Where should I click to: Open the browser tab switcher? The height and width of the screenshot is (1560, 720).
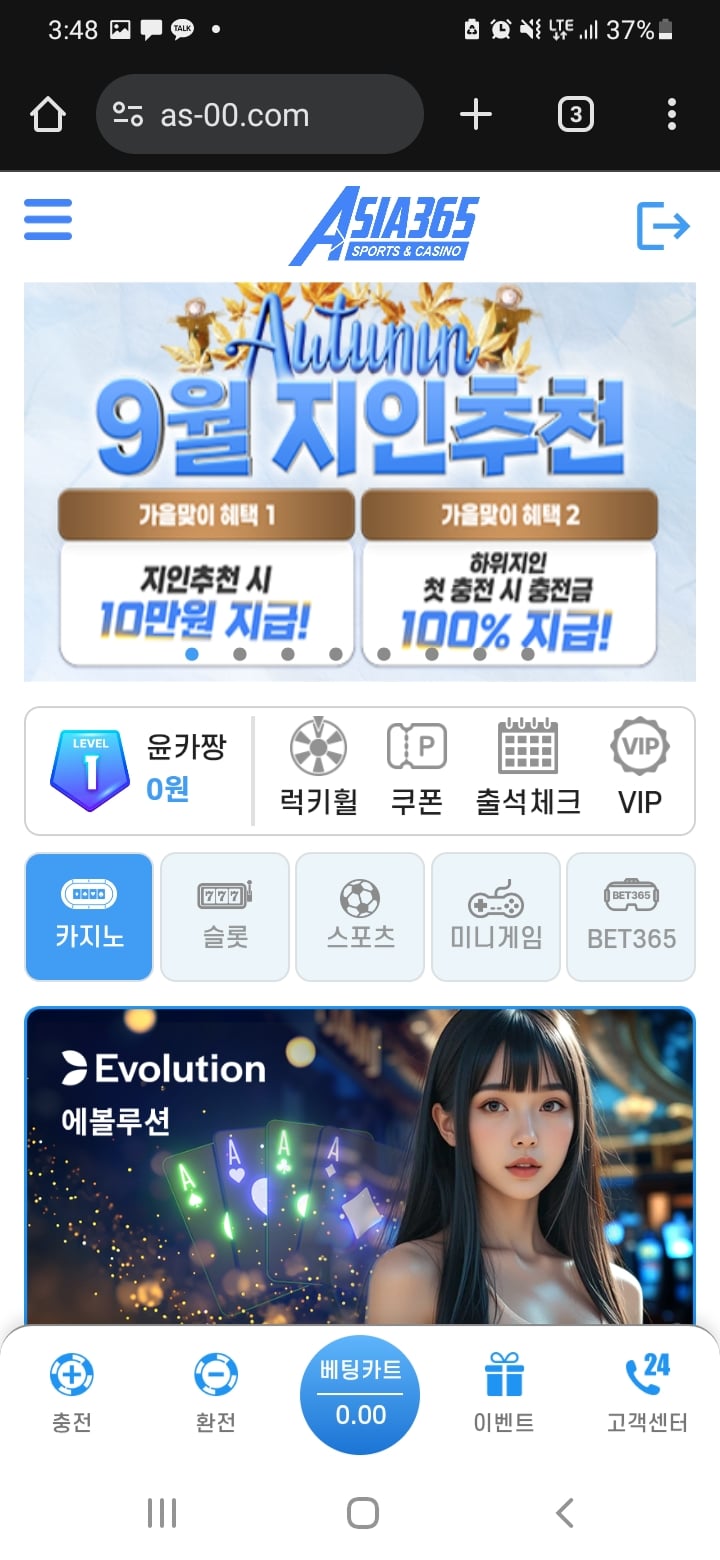pyautogui.click(x=575, y=115)
